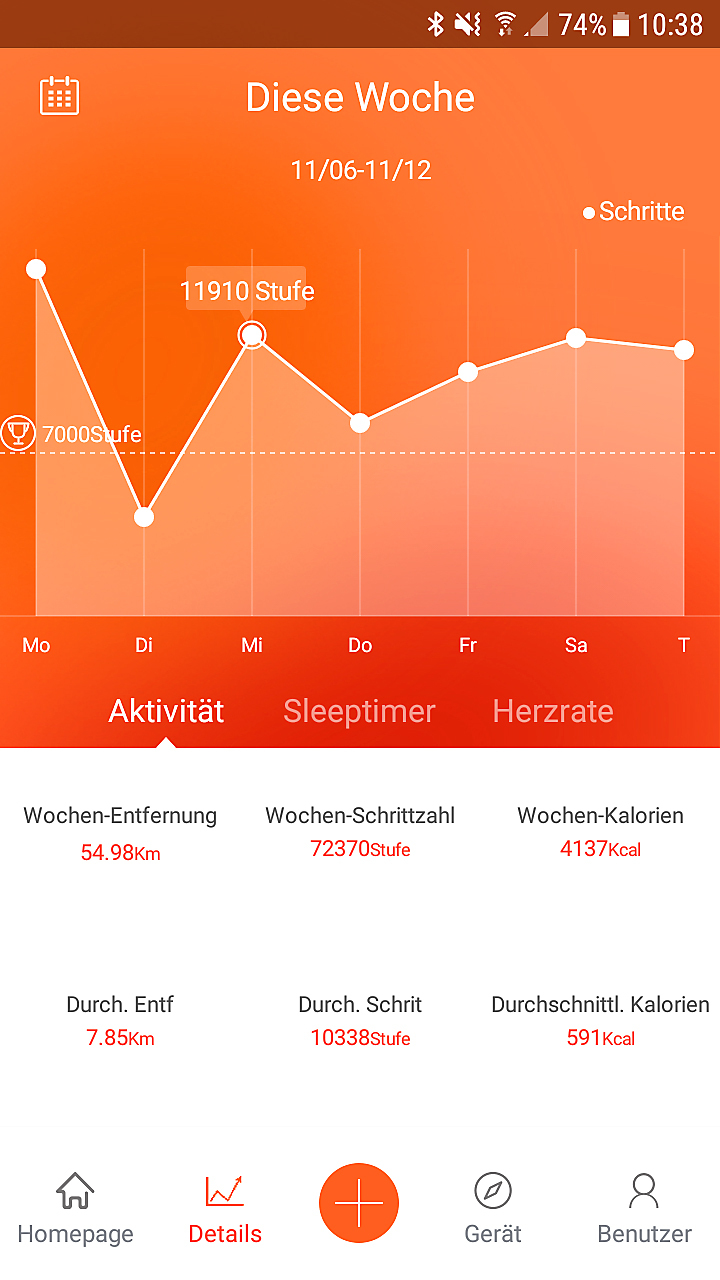Open the Gerät tab
The width and height of the screenshot is (720, 1280).
[x=493, y=1210]
